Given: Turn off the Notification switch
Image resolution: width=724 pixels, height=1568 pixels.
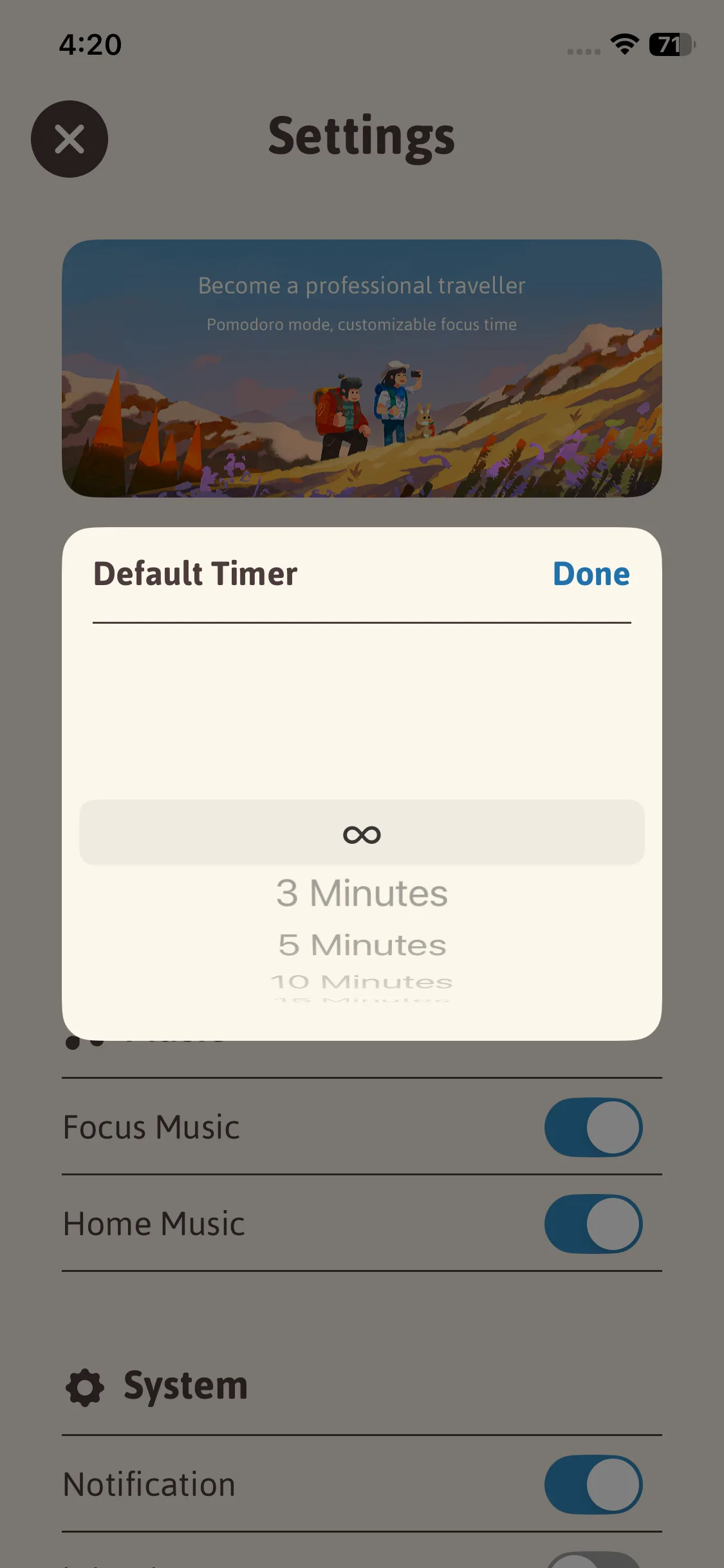Looking at the screenshot, I should [593, 1484].
